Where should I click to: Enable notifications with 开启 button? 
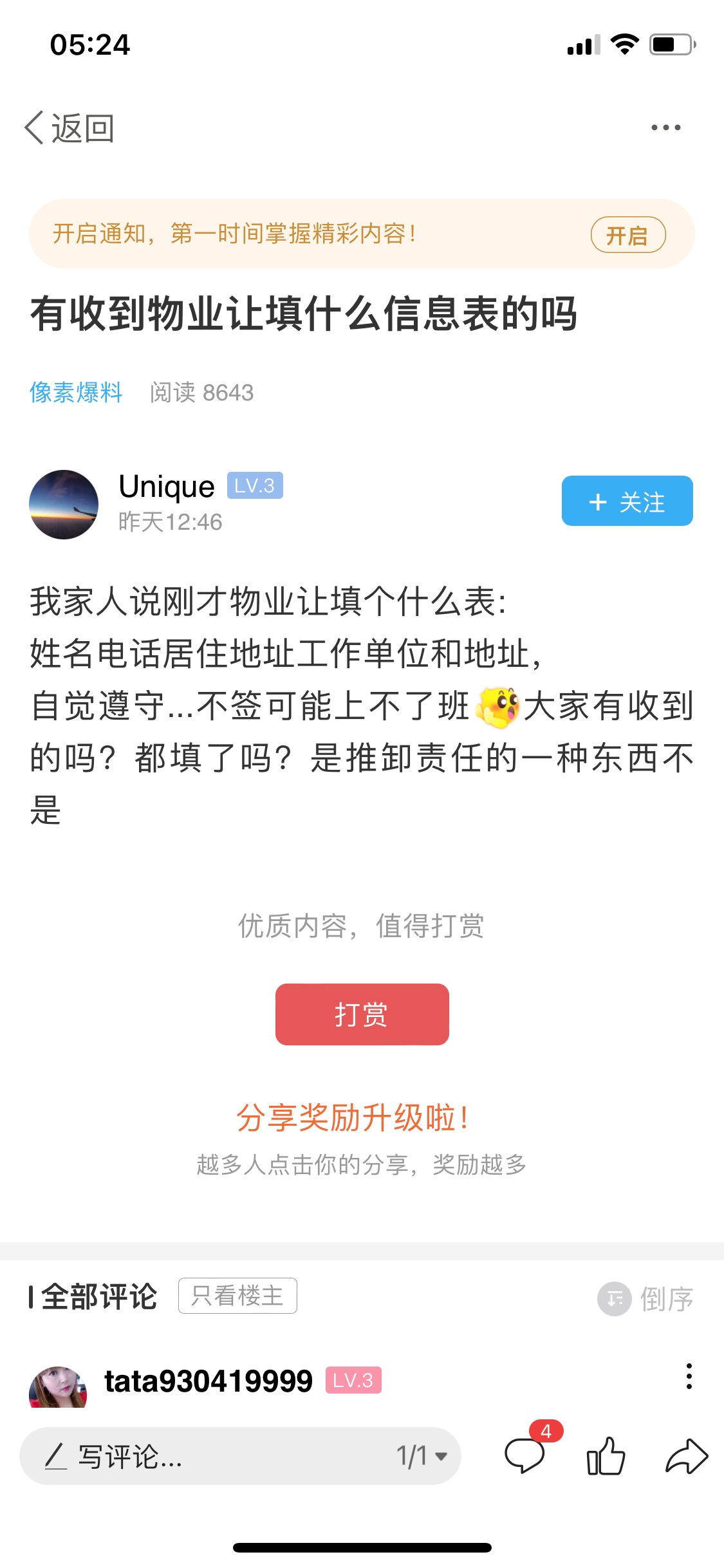pos(627,235)
